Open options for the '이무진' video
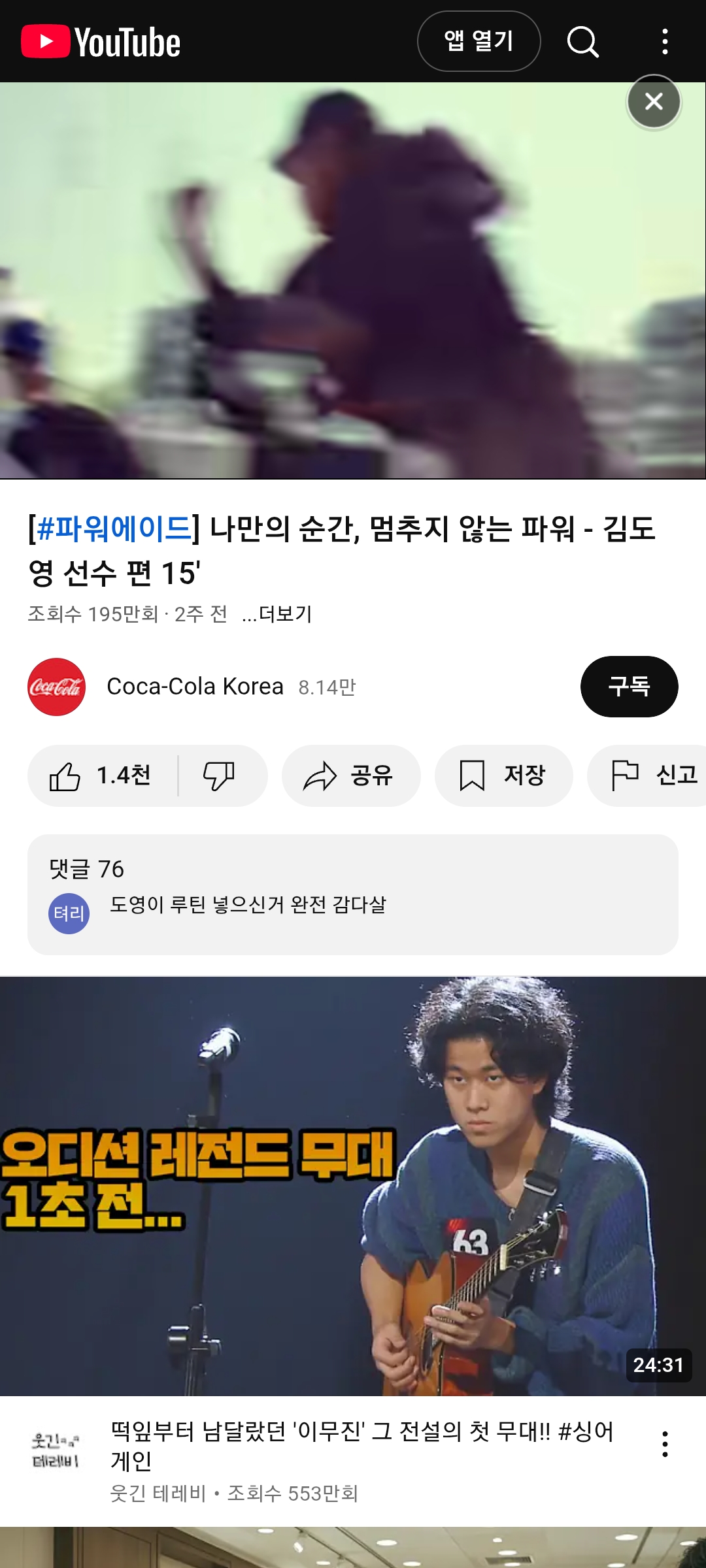Viewport: 706px width, 1568px height. click(x=665, y=1444)
